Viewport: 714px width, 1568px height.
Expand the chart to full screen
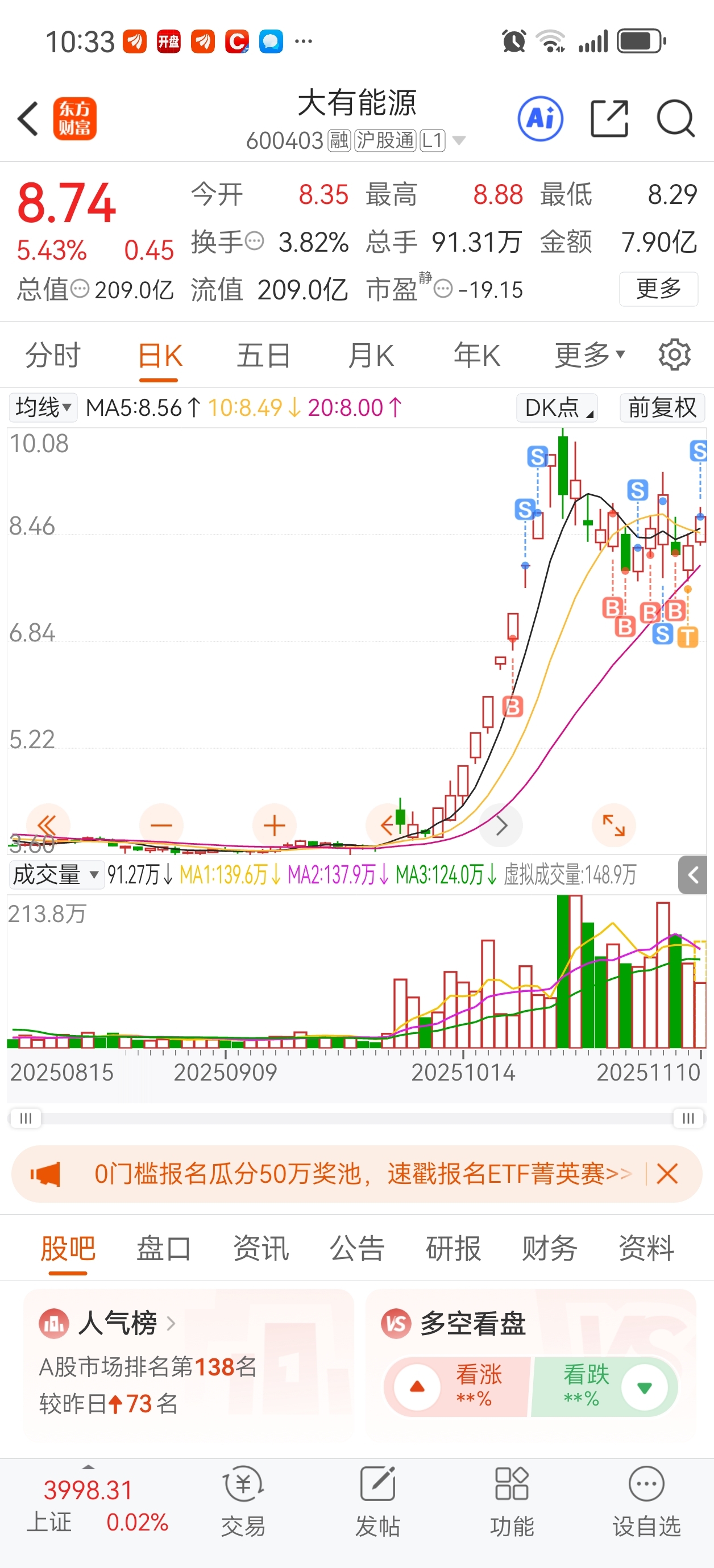click(x=613, y=825)
